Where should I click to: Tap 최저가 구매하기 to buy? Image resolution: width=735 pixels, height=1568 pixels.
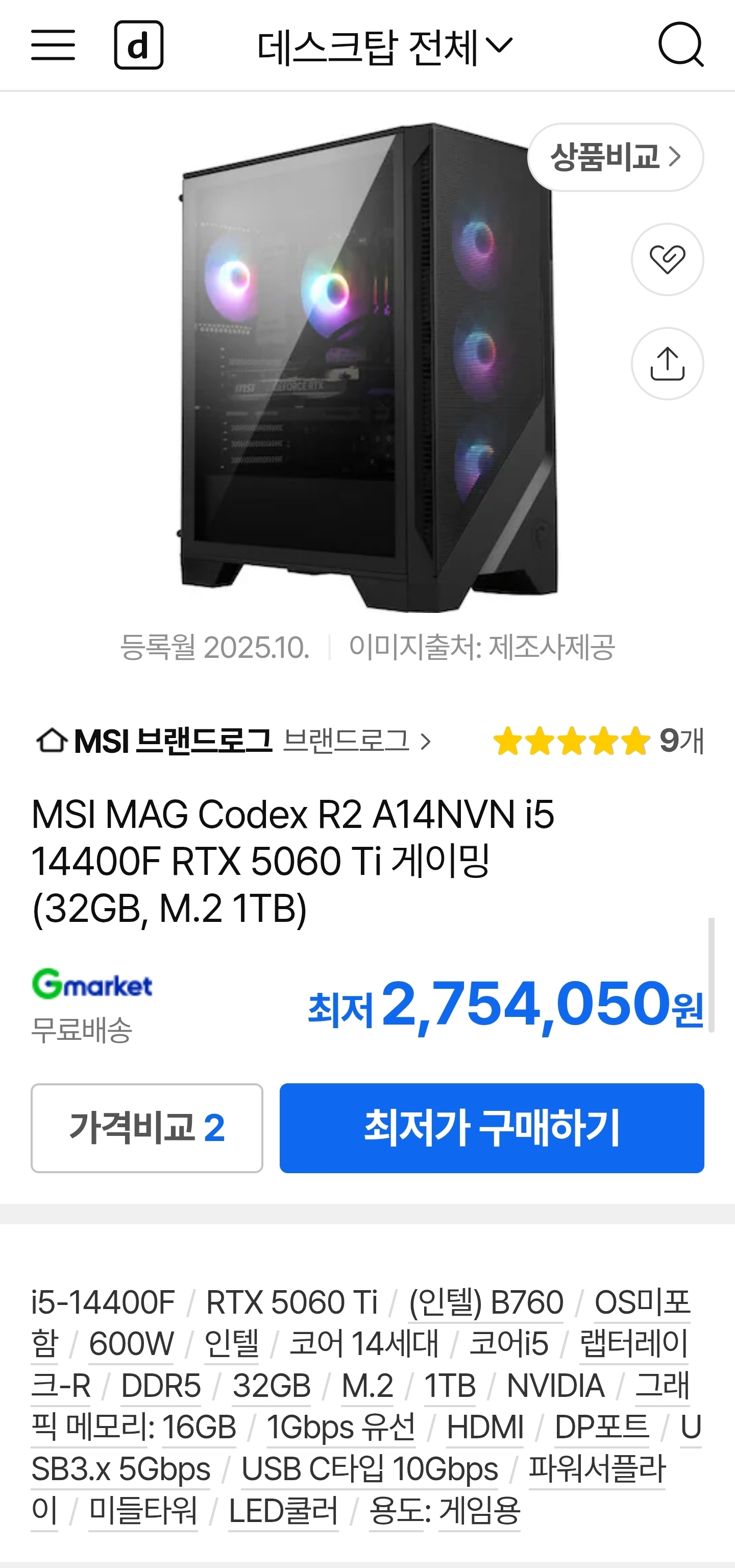[492, 1128]
